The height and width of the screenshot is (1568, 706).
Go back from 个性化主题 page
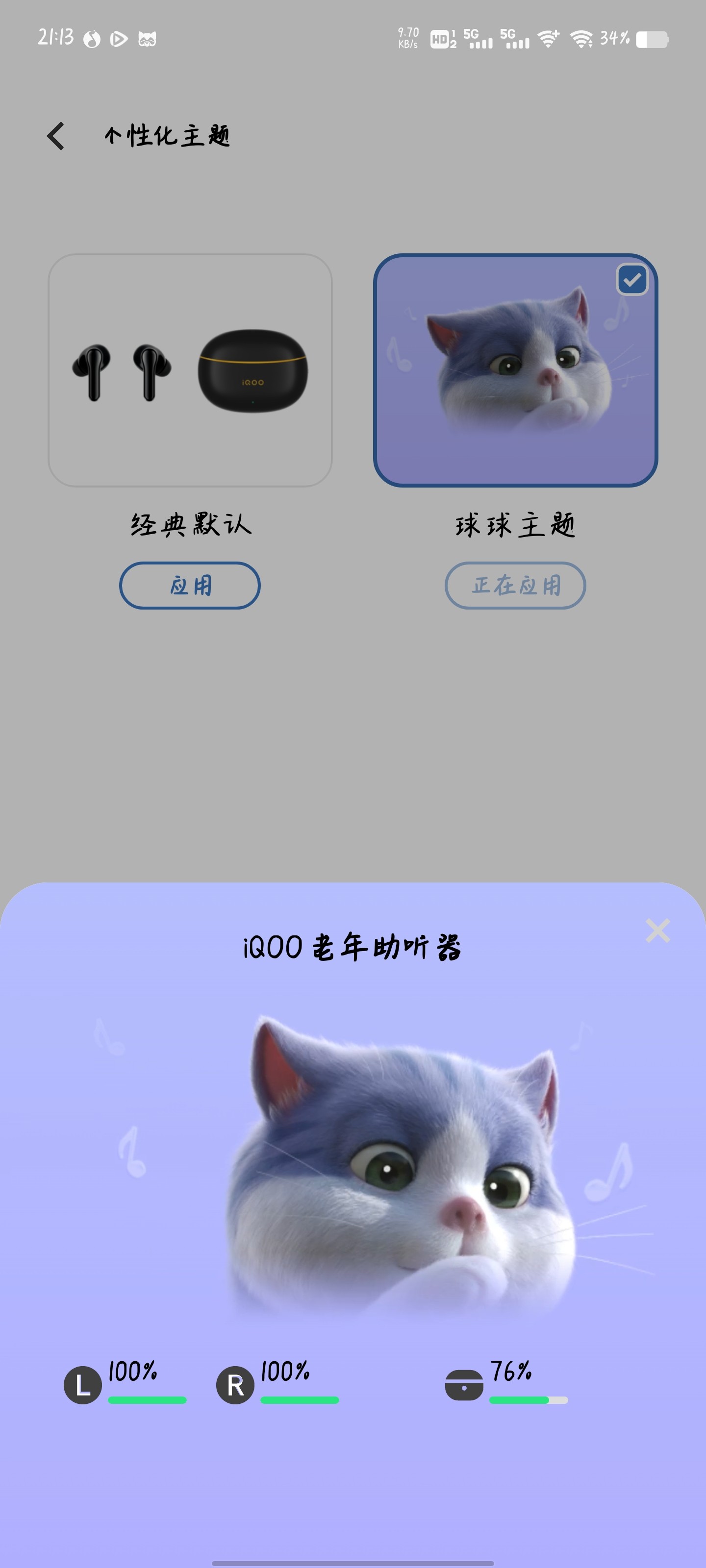(x=56, y=136)
